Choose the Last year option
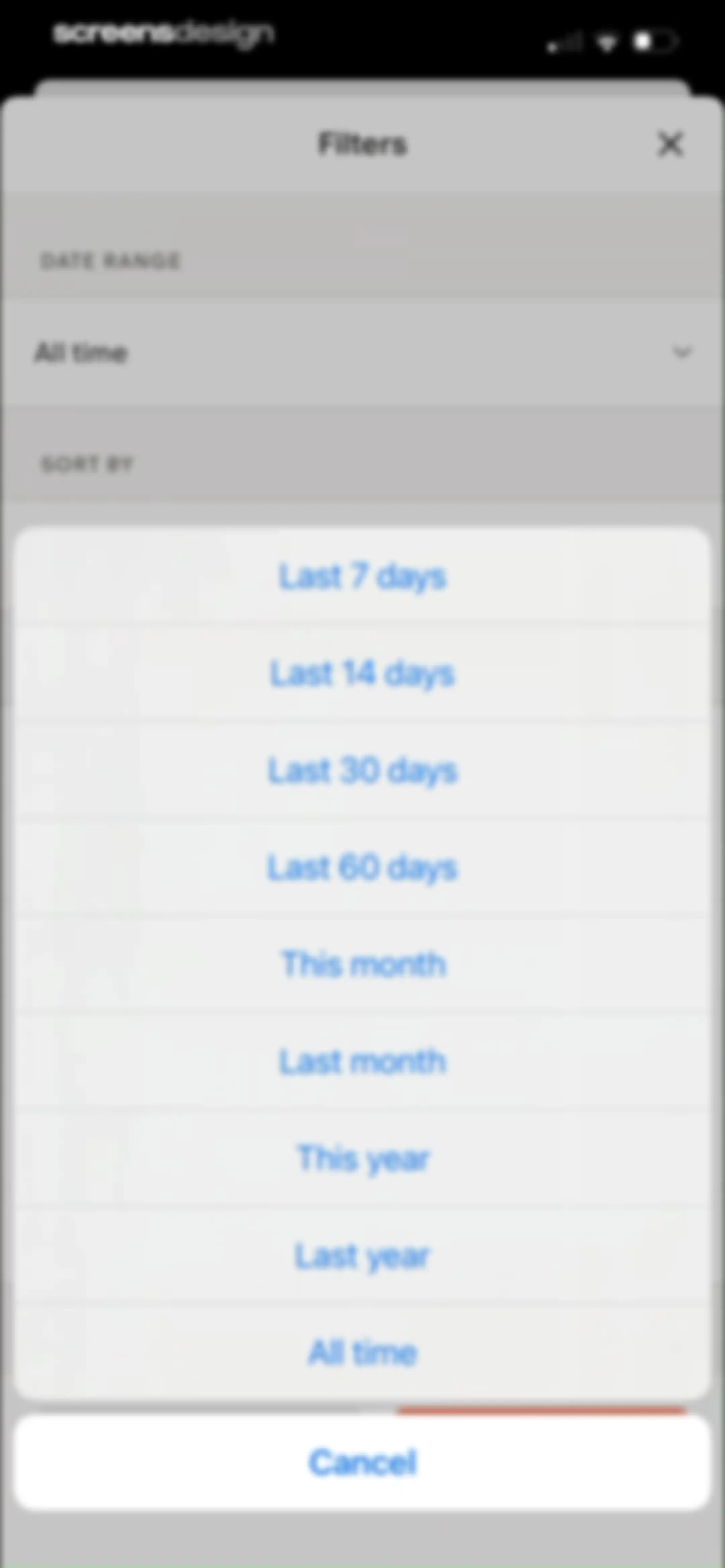This screenshot has height=1568, width=725. tap(362, 1256)
